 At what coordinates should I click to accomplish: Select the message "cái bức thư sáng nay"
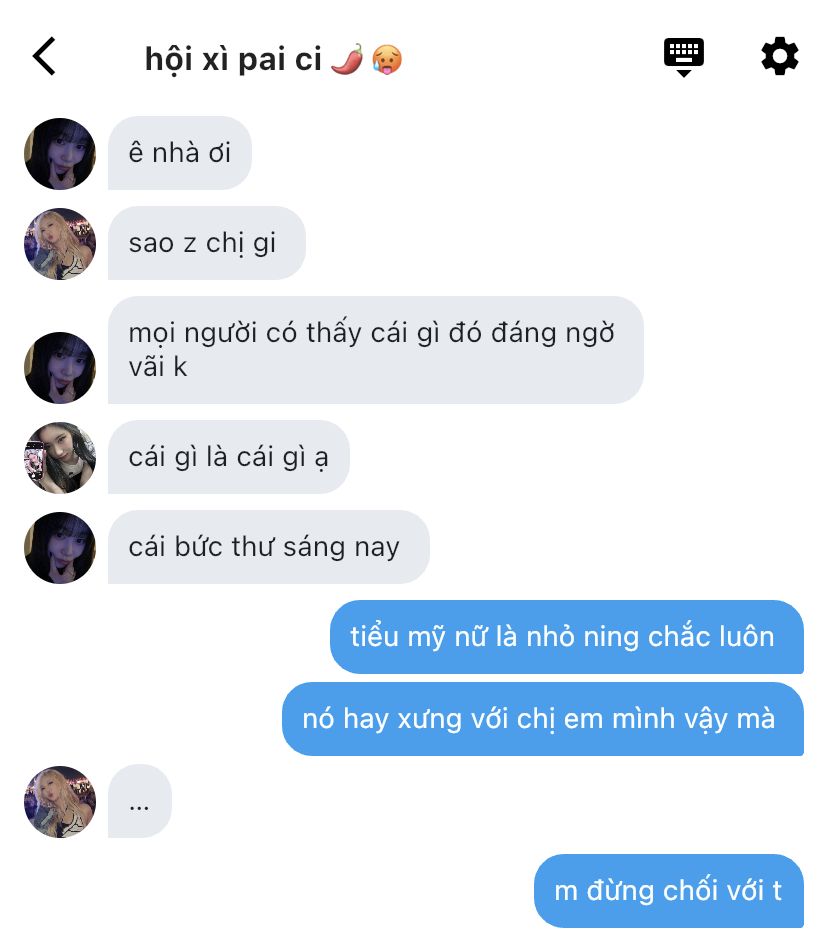(x=268, y=547)
